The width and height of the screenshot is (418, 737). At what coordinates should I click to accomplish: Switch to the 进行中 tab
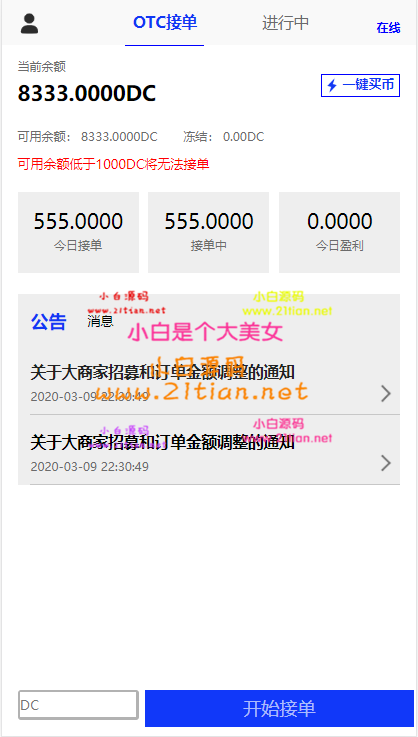point(285,23)
